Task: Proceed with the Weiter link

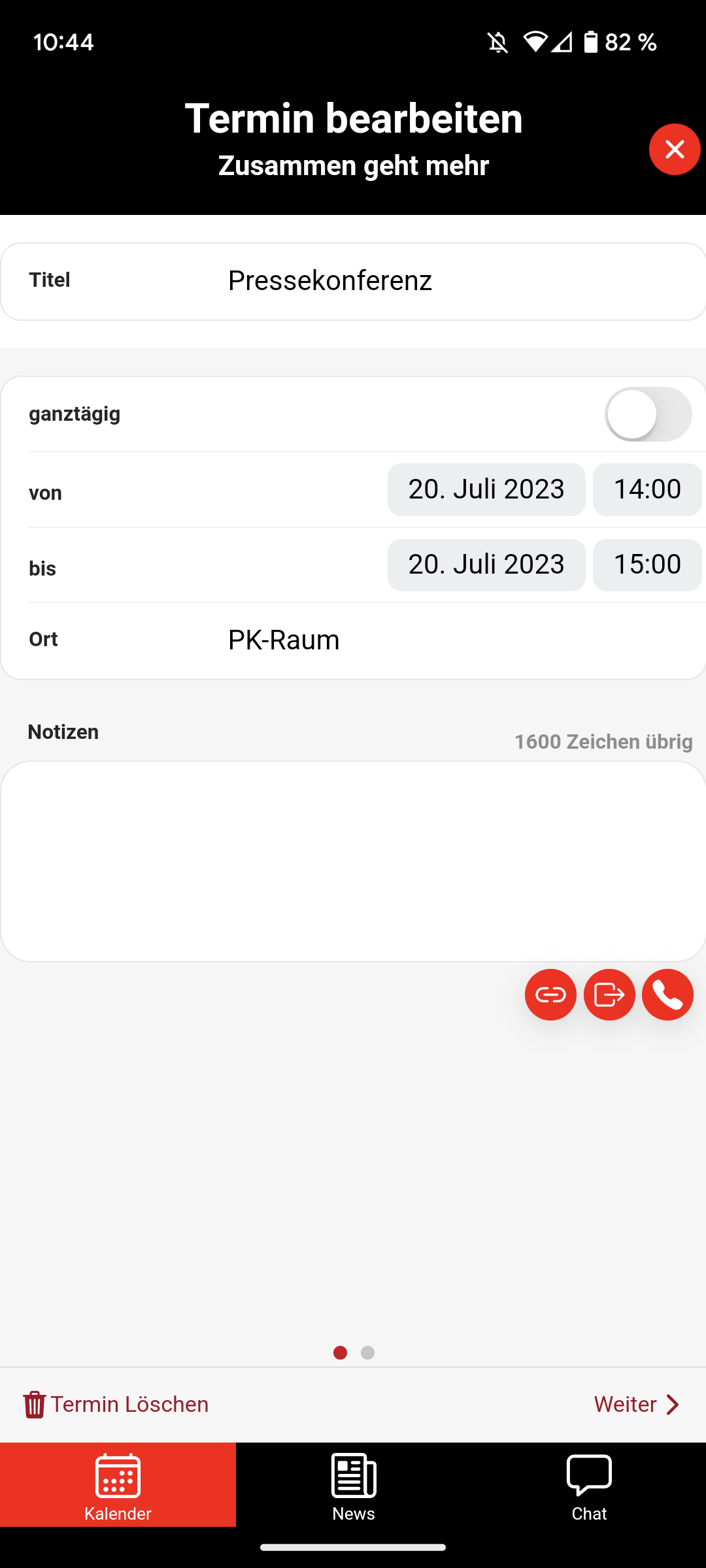Action: [625, 1403]
